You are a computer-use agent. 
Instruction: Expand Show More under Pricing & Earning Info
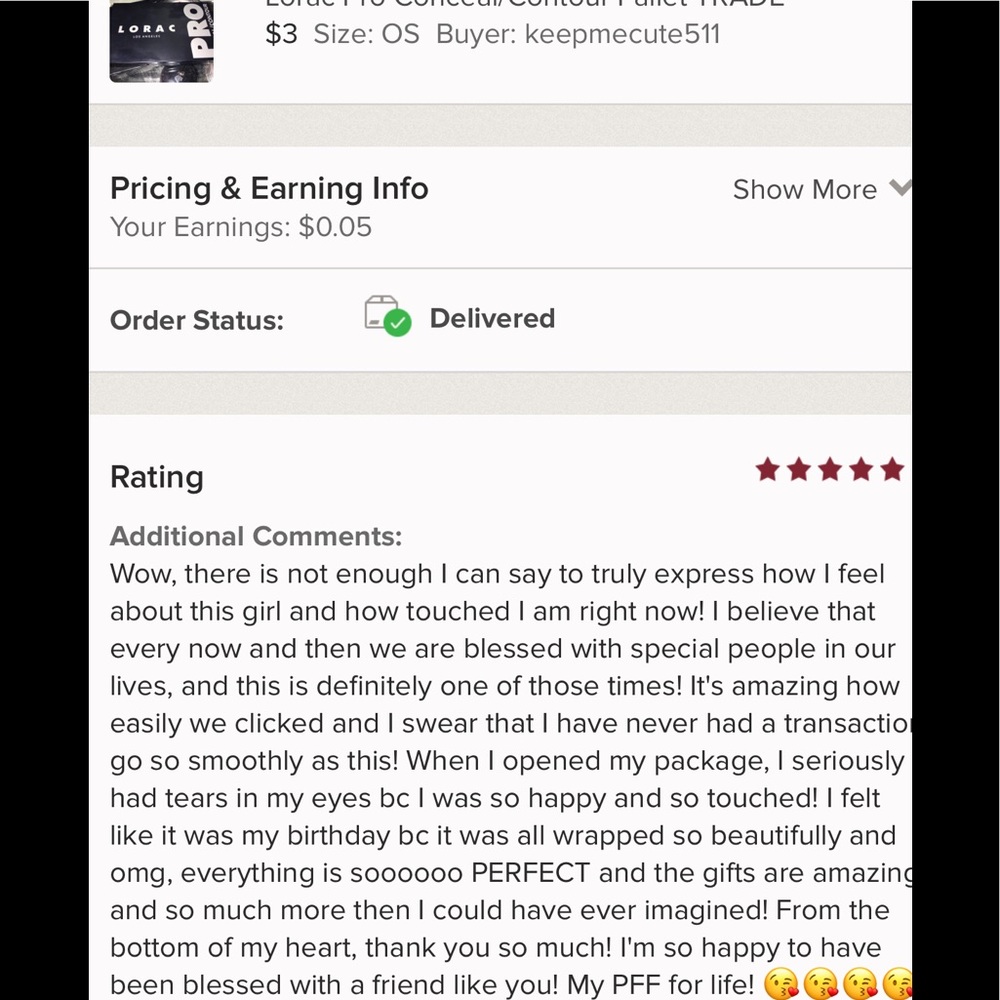(x=819, y=189)
